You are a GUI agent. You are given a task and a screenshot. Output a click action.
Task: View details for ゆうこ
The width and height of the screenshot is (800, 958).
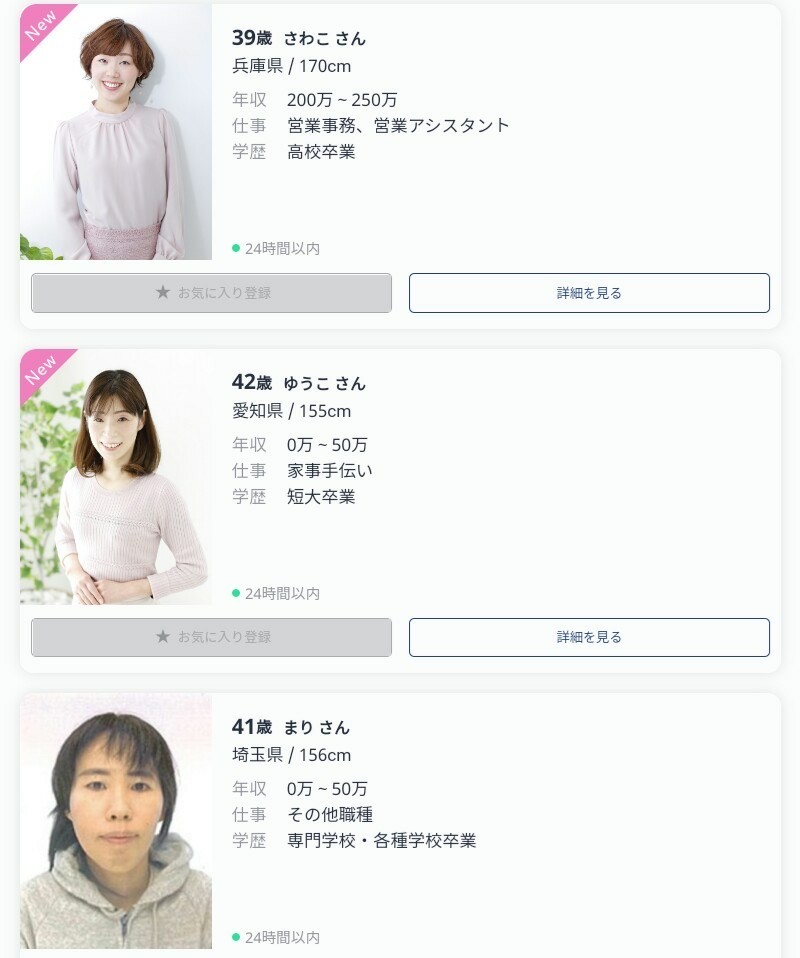click(x=589, y=637)
